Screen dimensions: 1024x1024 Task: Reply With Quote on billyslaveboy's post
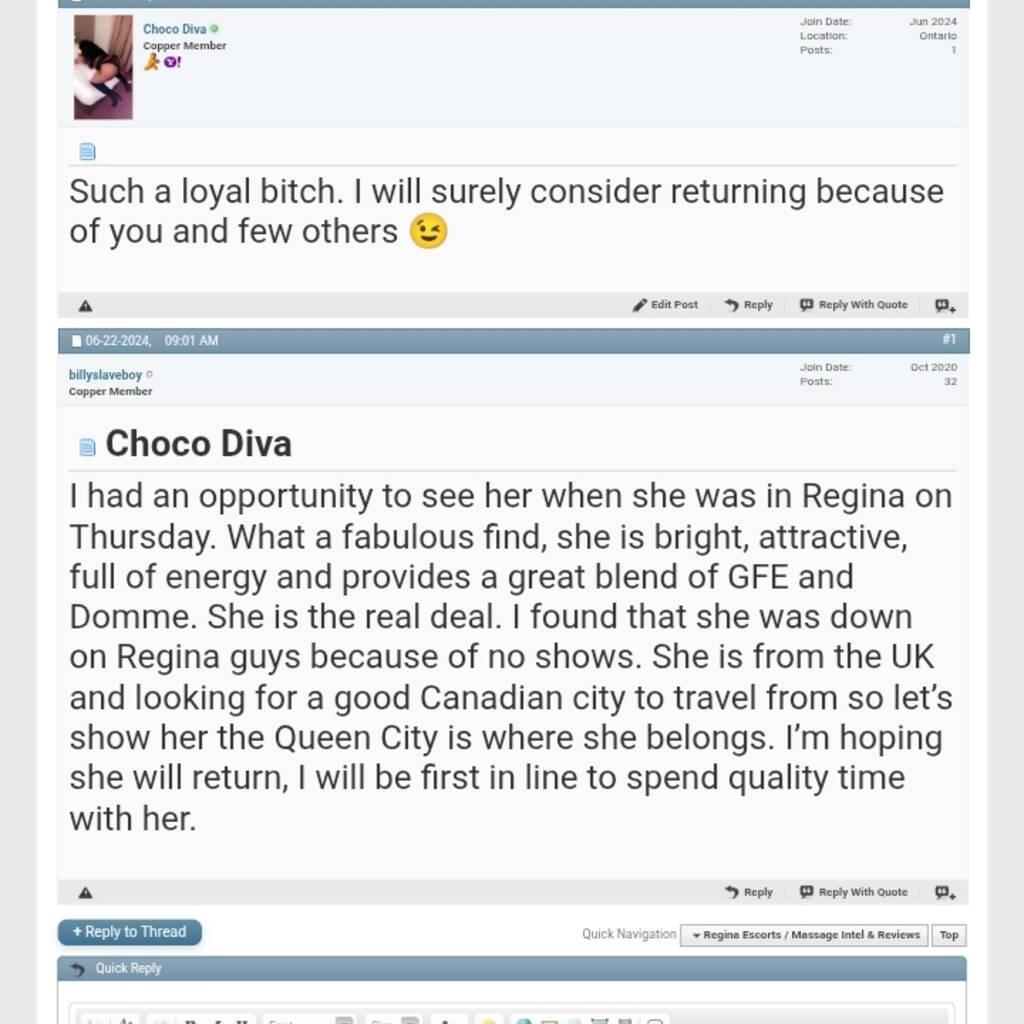tap(854, 892)
